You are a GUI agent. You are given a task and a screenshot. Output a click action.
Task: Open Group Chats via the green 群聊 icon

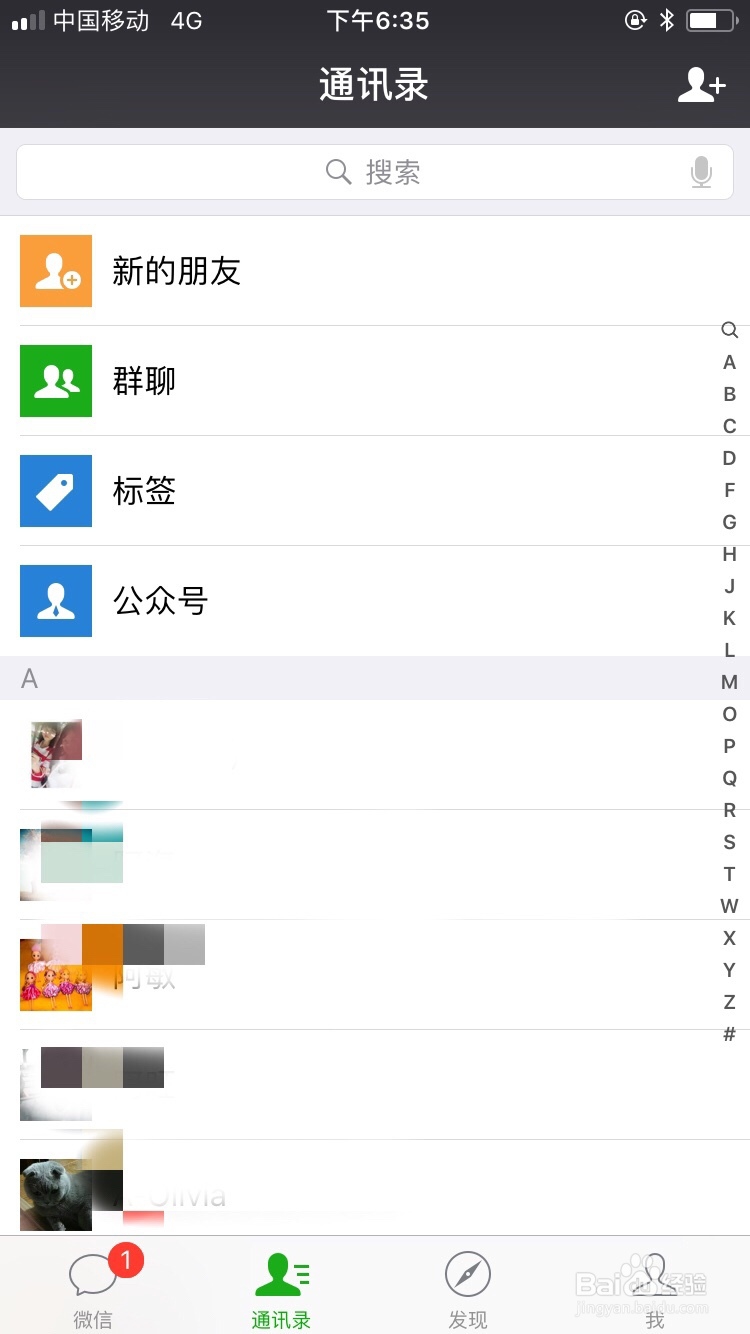(x=55, y=381)
